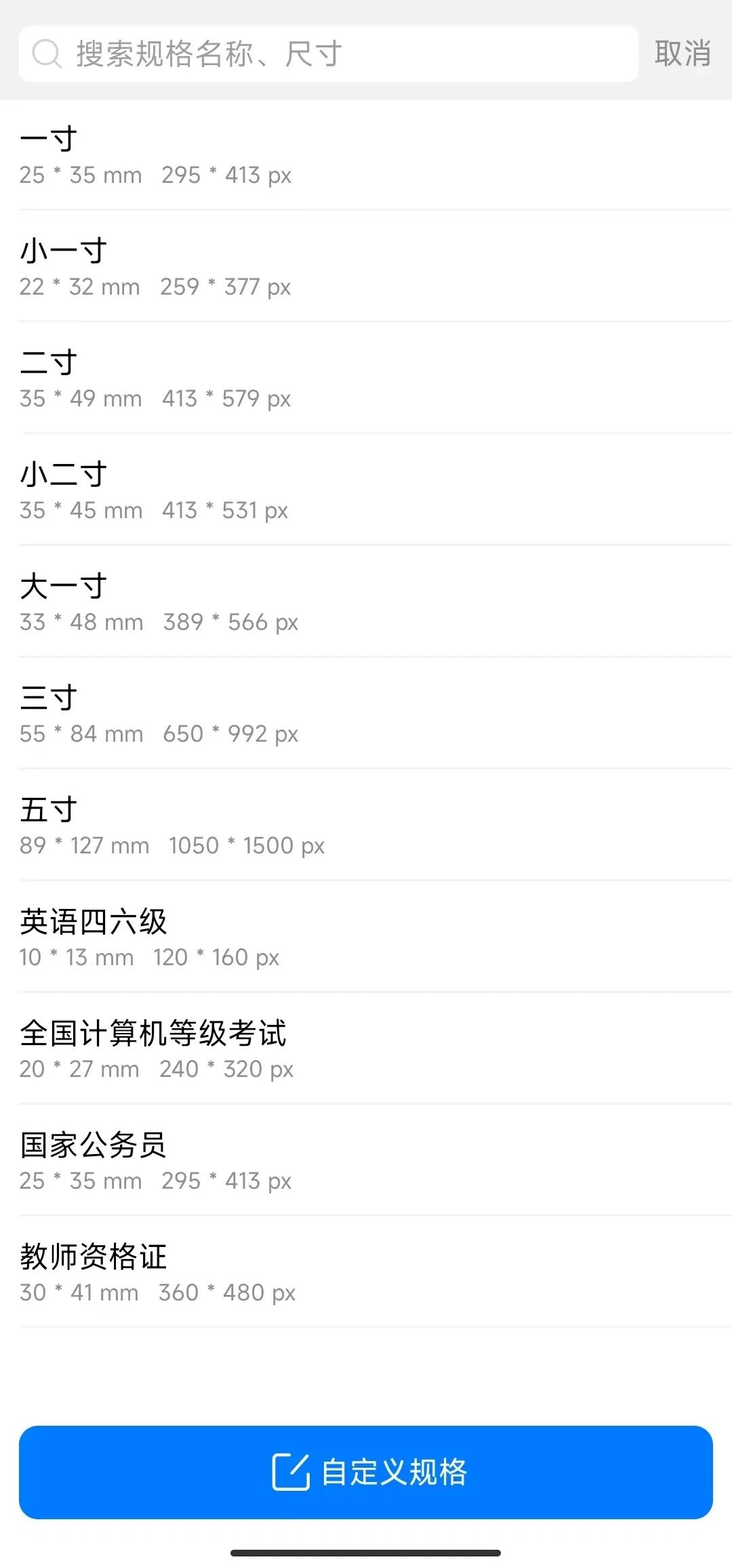This screenshot has height=1568, width=732.
Task: Cancel the search with 取消
Action: click(x=682, y=54)
